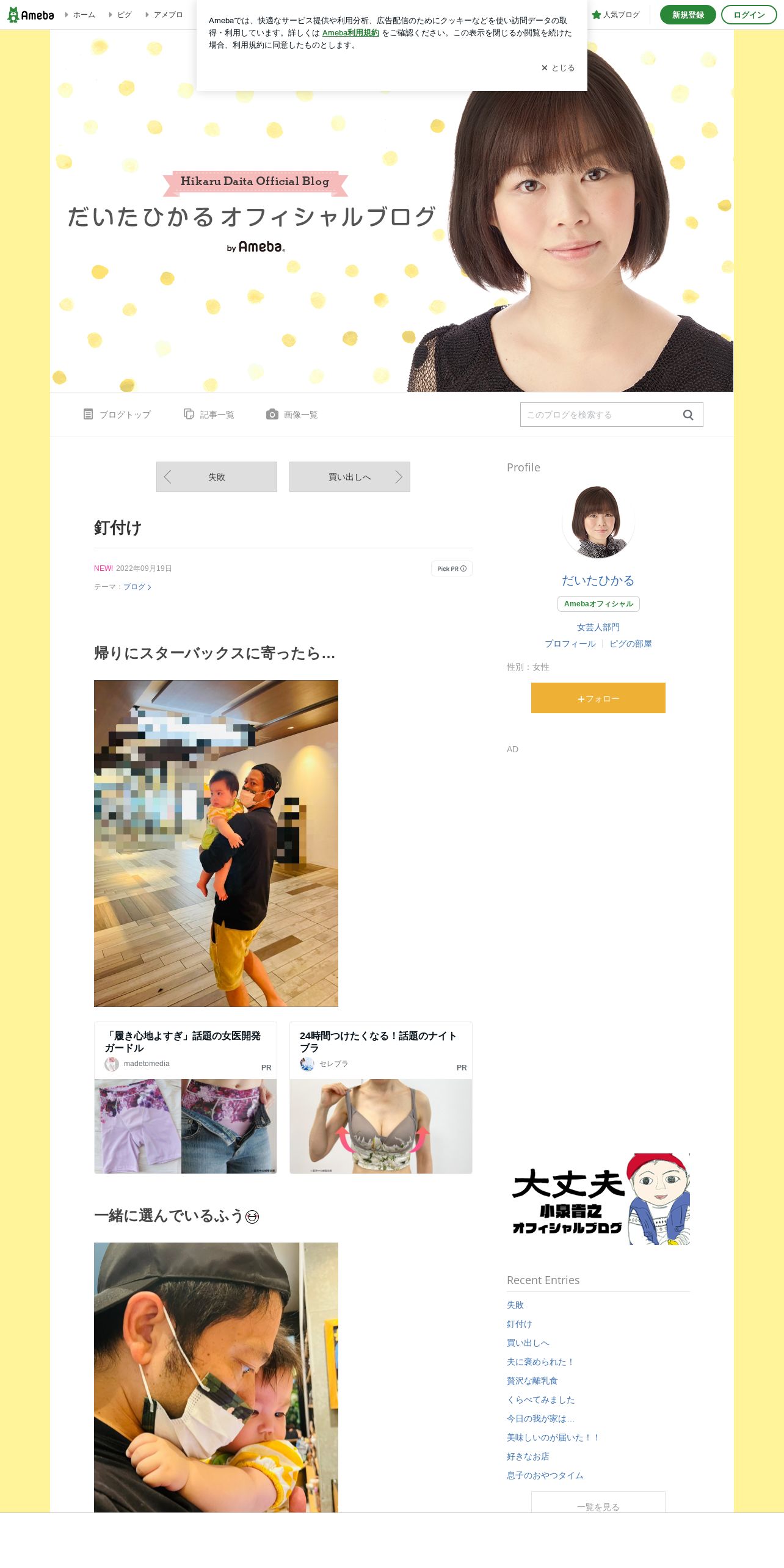The image size is (784, 1568).
Task: Open the 記事一覧 list
Action: pos(209,415)
